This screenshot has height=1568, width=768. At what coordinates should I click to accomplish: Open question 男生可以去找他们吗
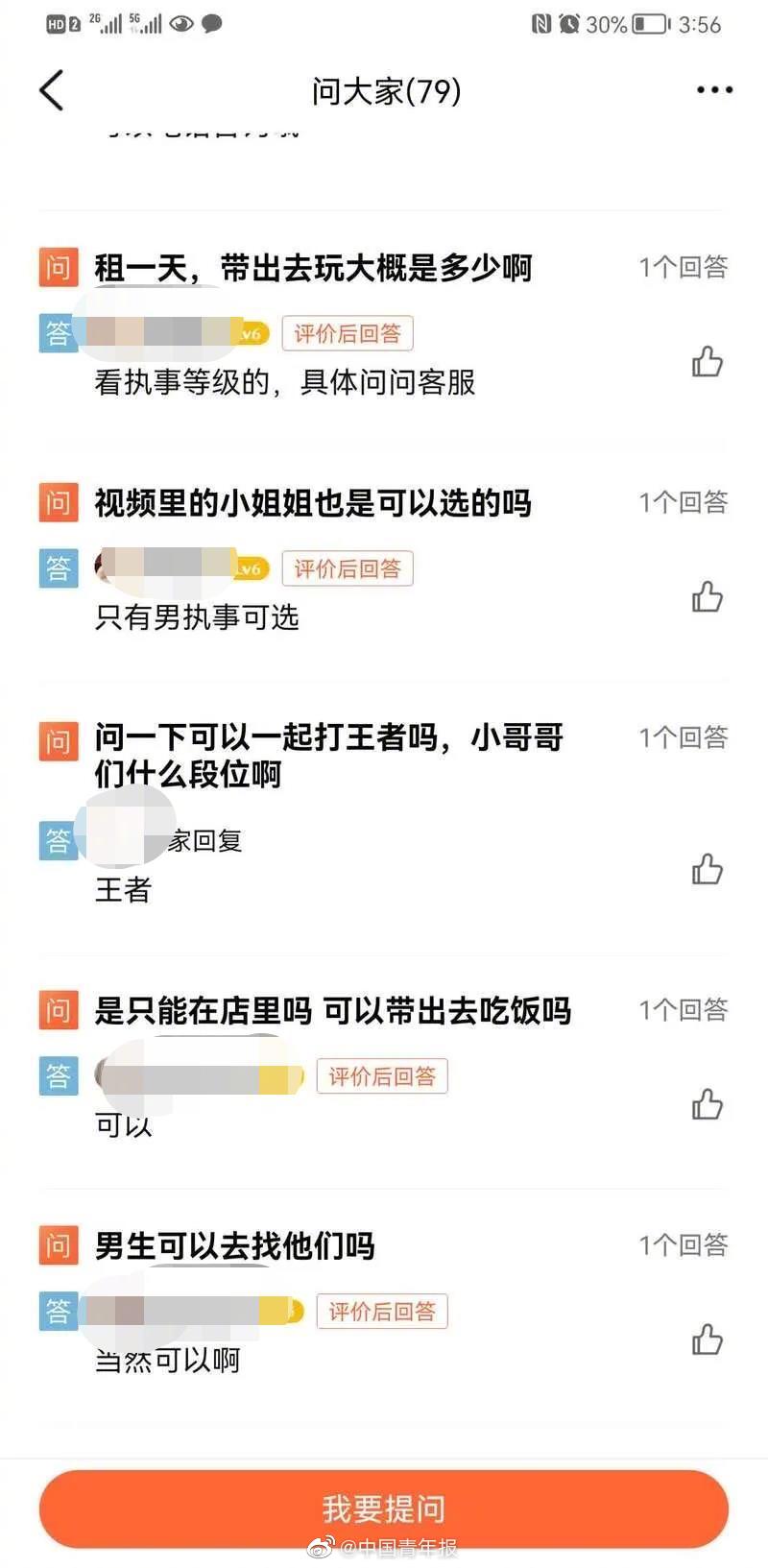(234, 1246)
